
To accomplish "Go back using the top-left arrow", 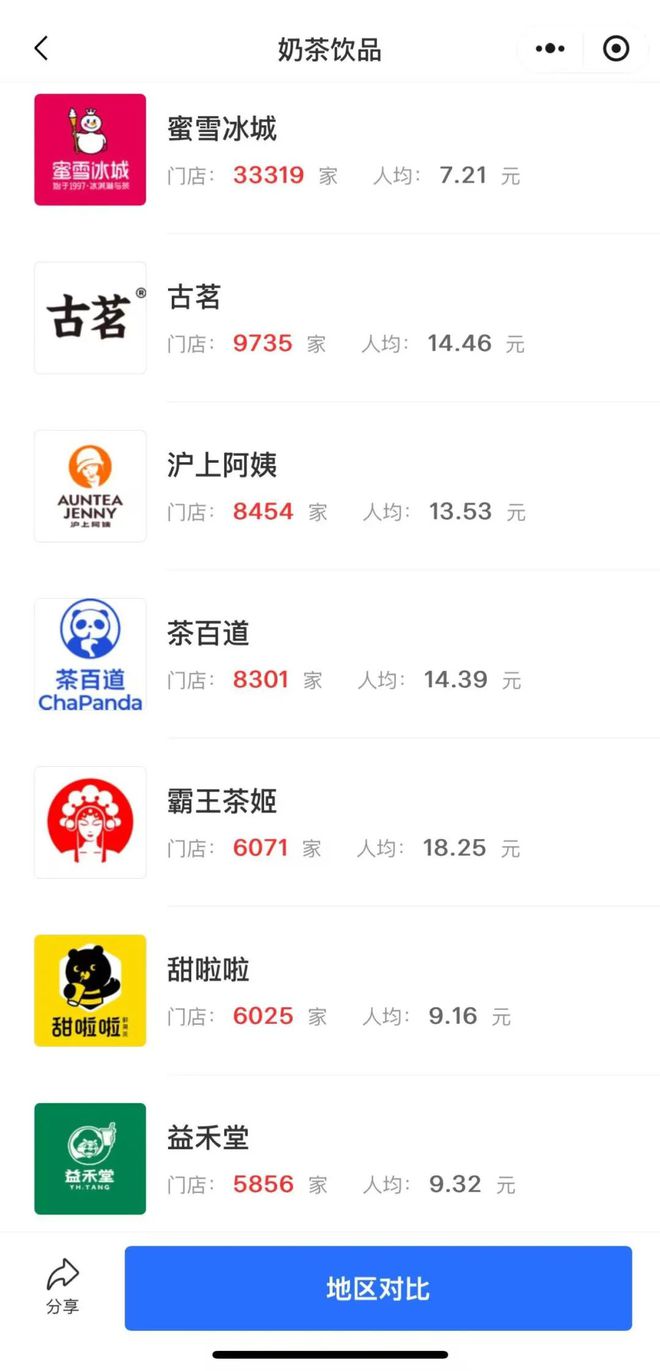I will (41, 48).
